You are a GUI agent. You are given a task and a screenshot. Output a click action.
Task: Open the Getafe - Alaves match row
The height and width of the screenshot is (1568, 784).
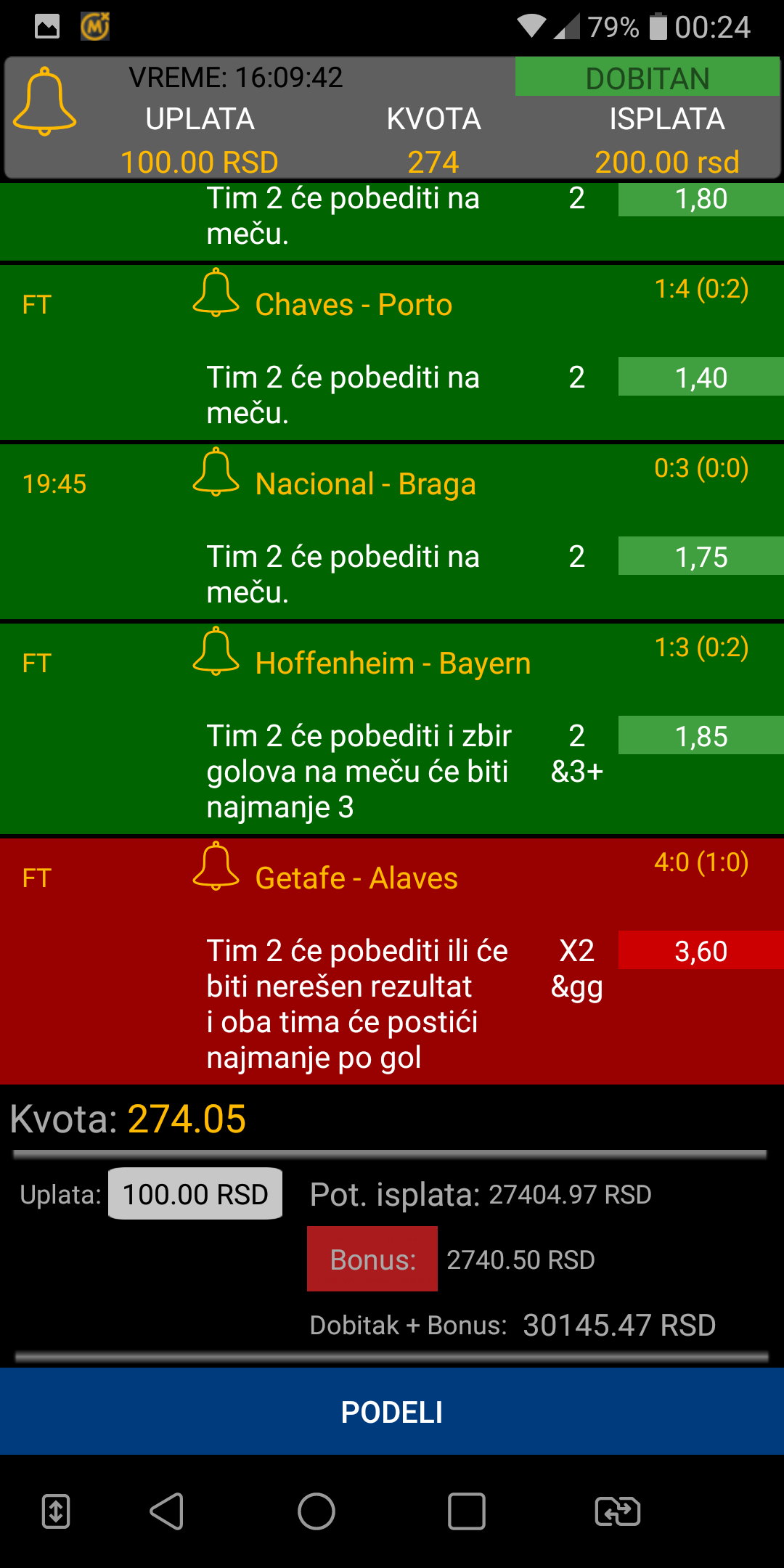point(392,961)
